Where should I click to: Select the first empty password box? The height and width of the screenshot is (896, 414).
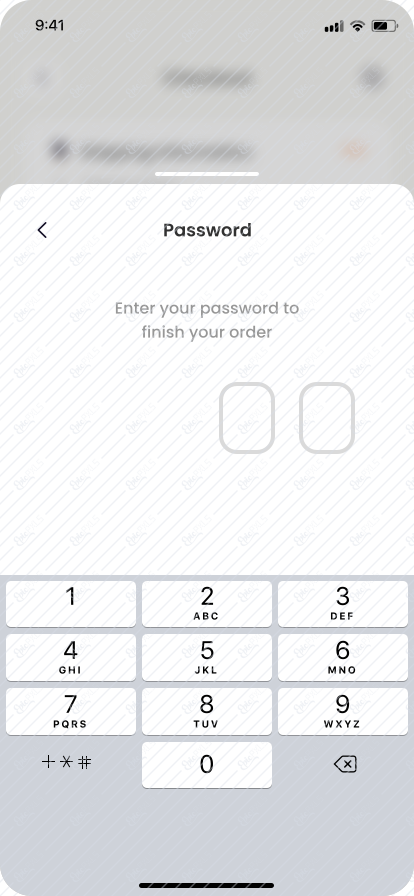point(247,418)
